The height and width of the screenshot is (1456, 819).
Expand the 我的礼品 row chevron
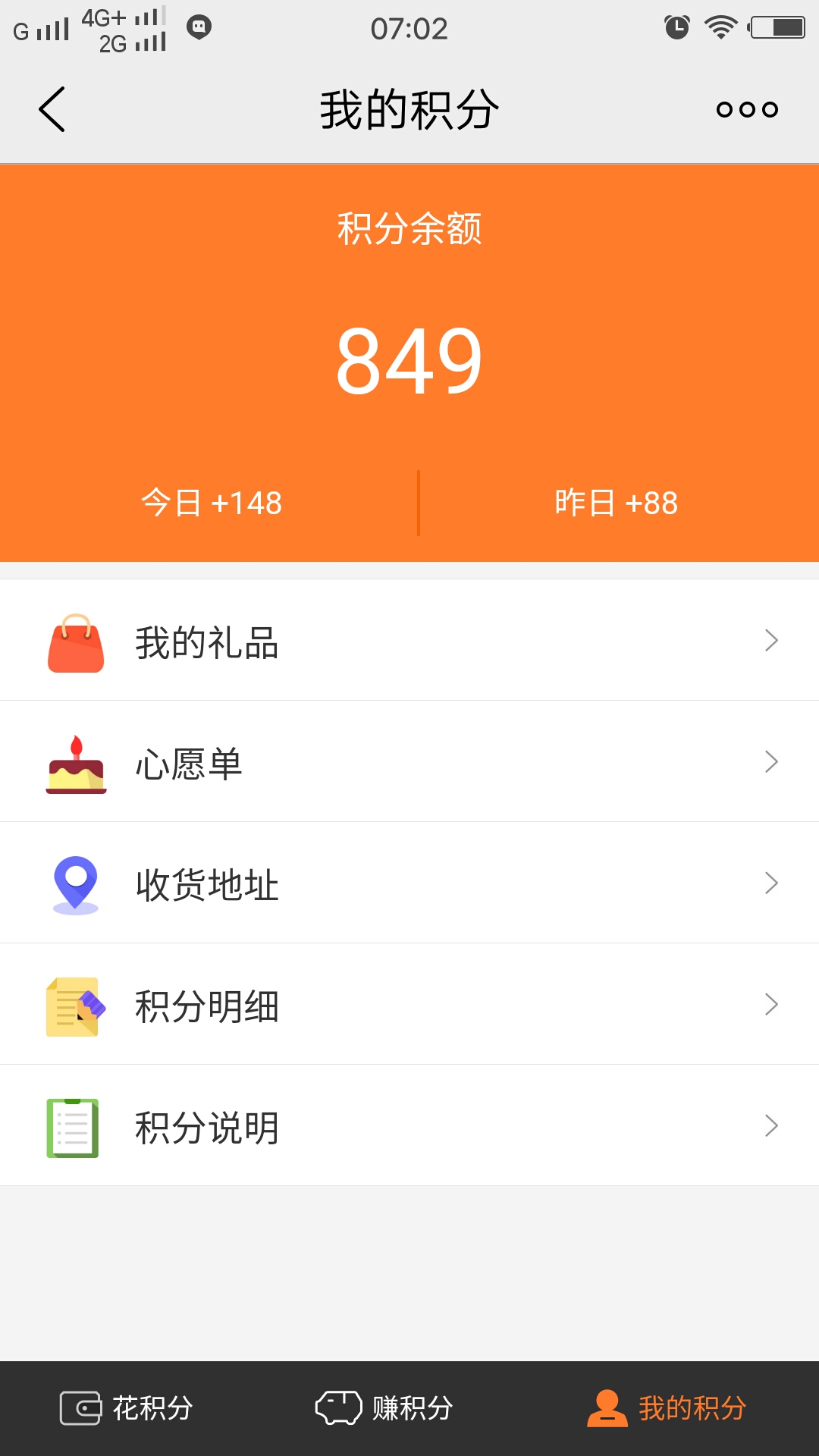pyautogui.click(x=771, y=639)
